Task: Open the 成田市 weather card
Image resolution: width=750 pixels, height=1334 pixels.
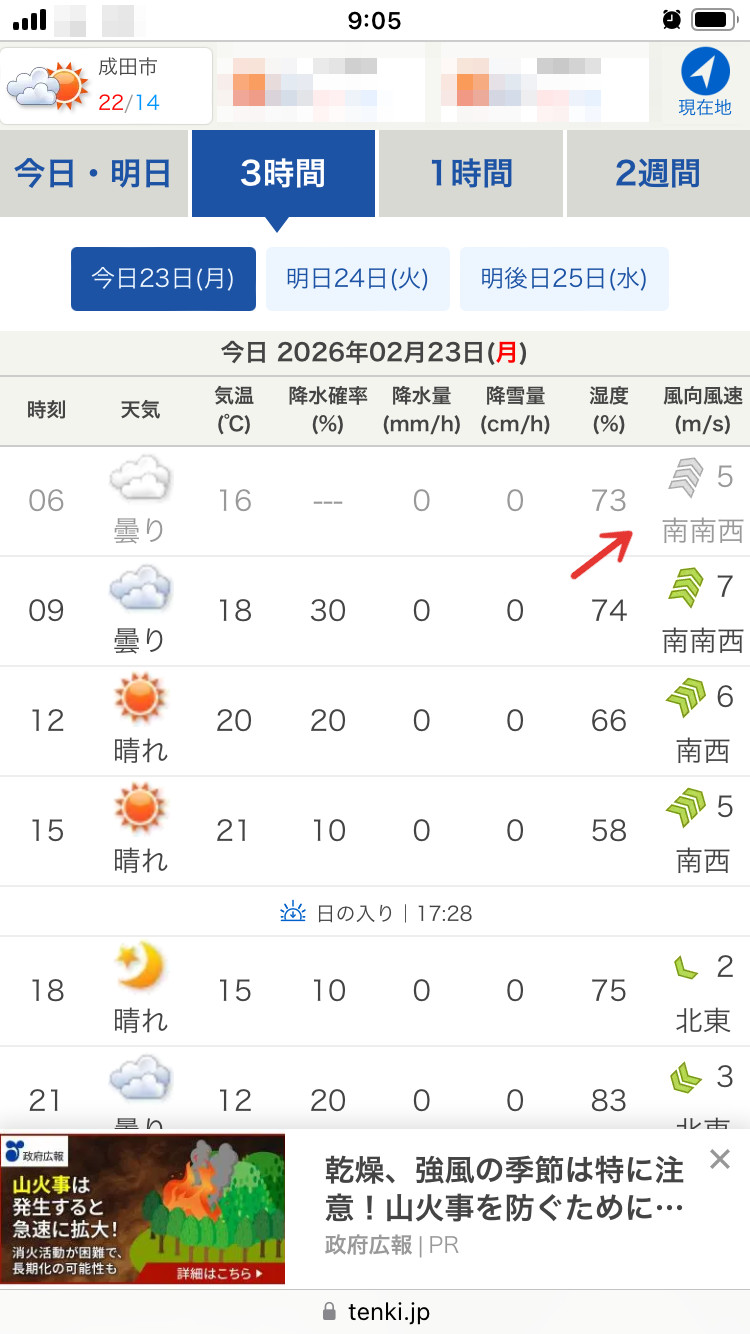Action: click(x=107, y=86)
